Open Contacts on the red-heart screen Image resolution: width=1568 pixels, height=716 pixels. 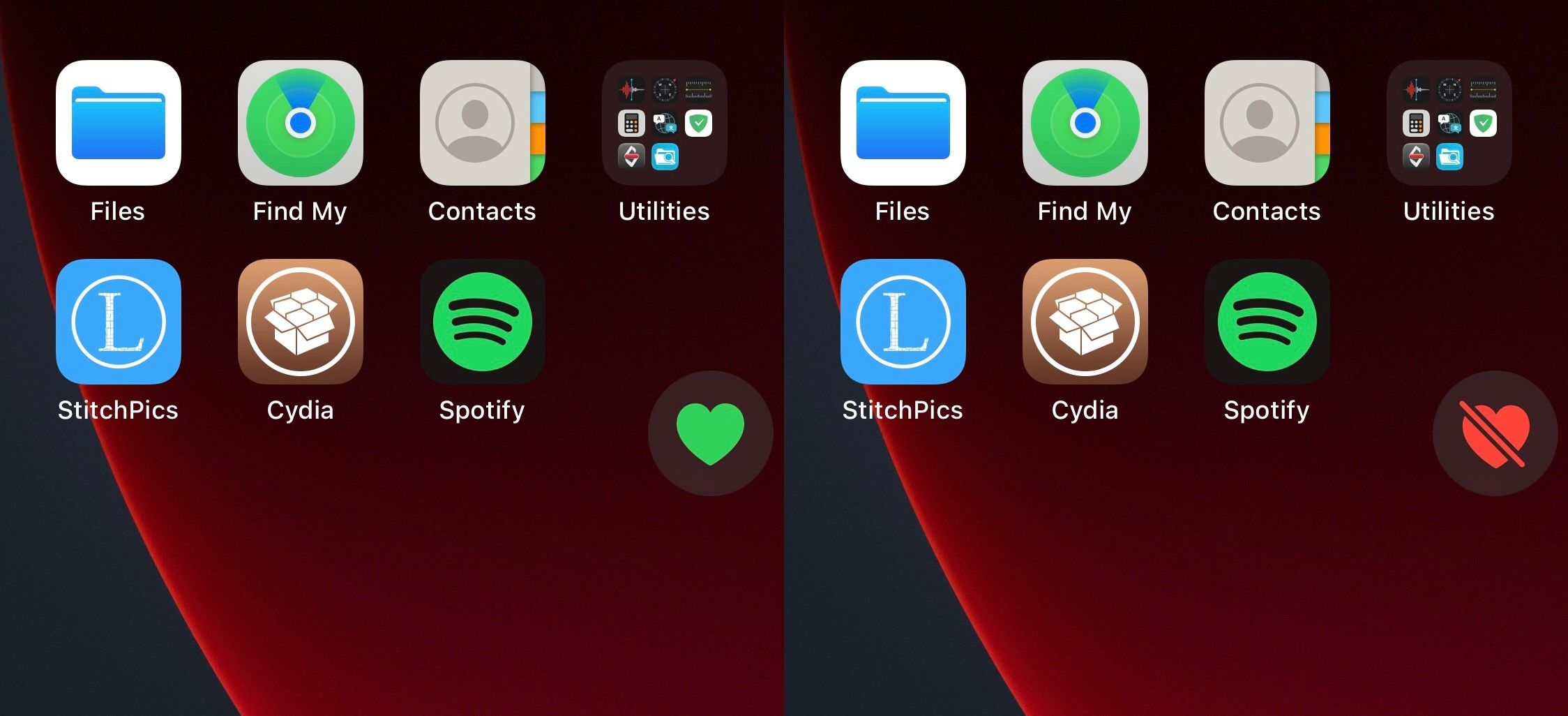(1267, 123)
